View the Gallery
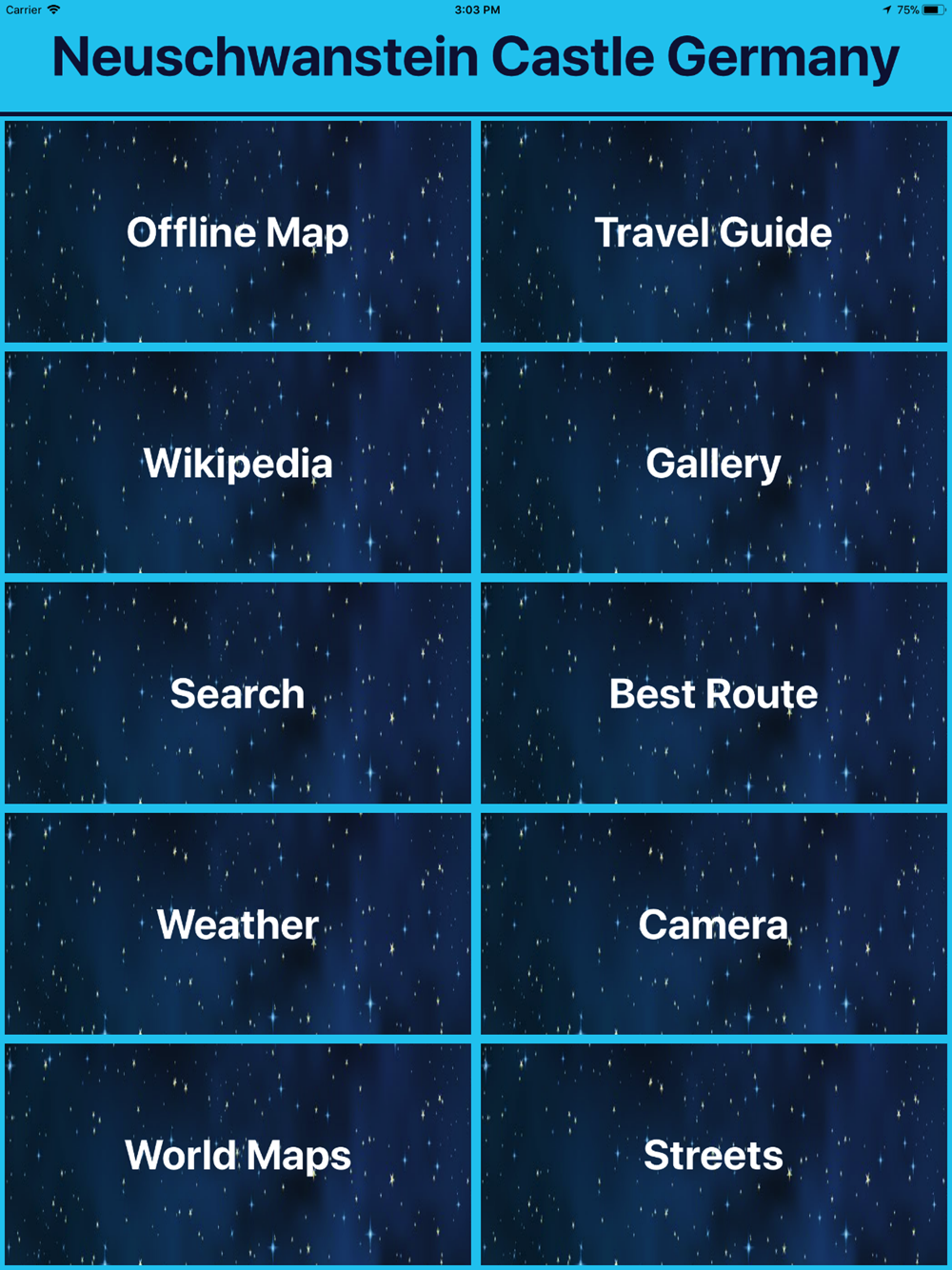The height and width of the screenshot is (1270, 952). [714, 463]
